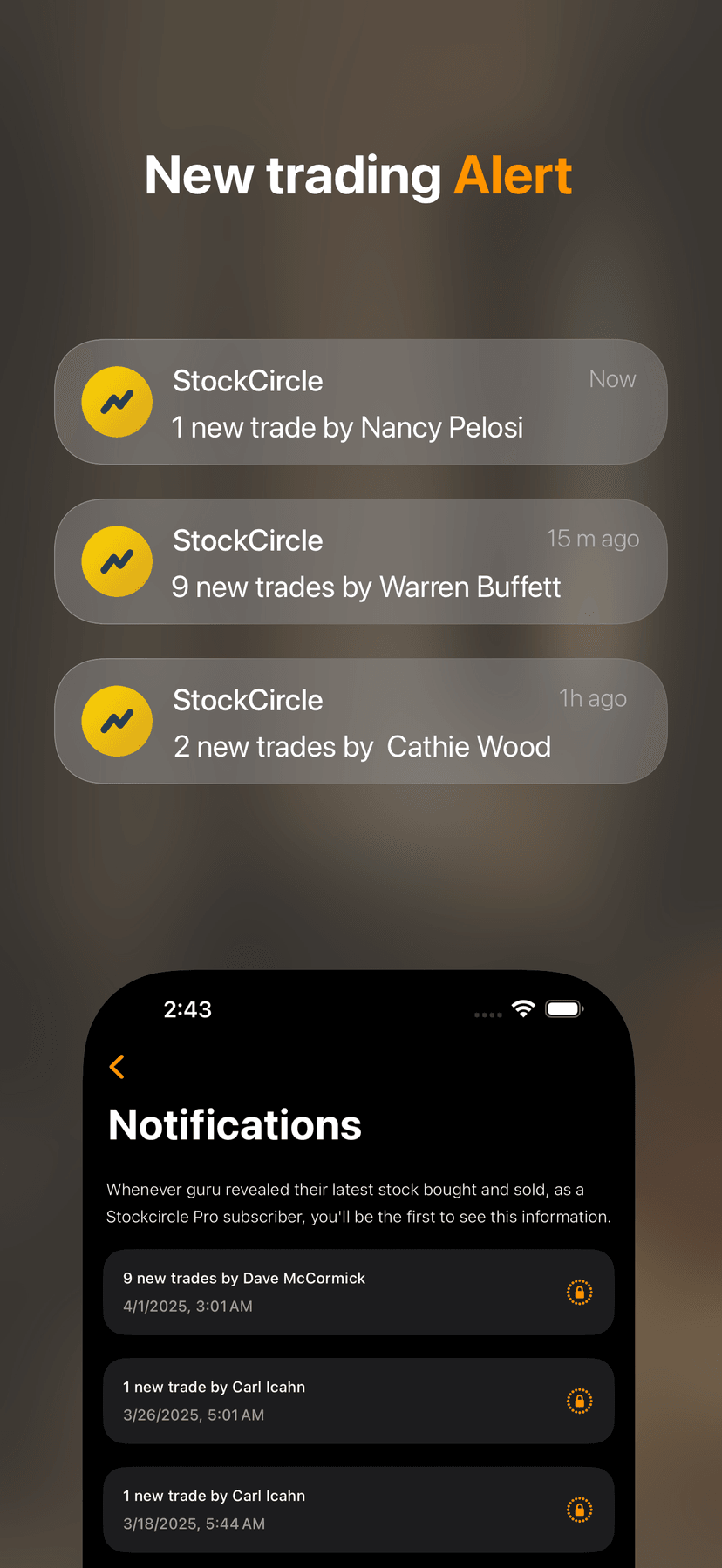Tap the StockCircle app icon on Warren Buffett notification

(117, 561)
